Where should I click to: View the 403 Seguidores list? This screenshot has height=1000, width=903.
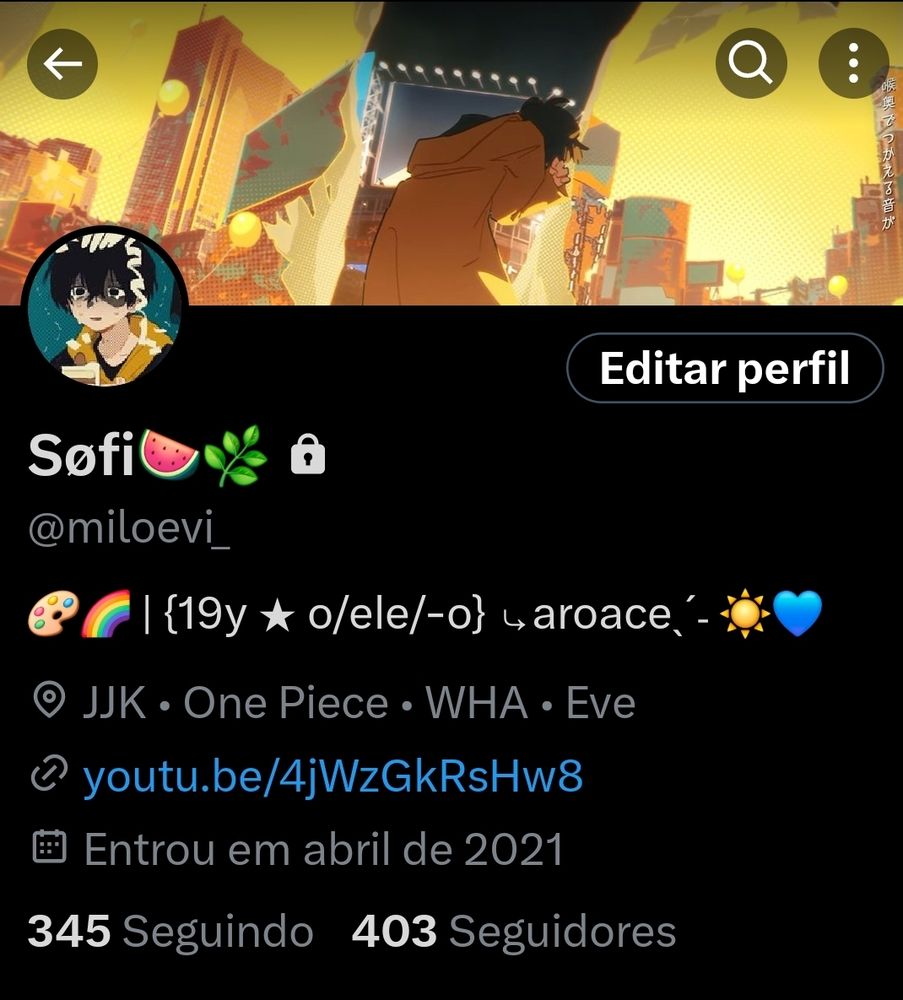click(514, 932)
